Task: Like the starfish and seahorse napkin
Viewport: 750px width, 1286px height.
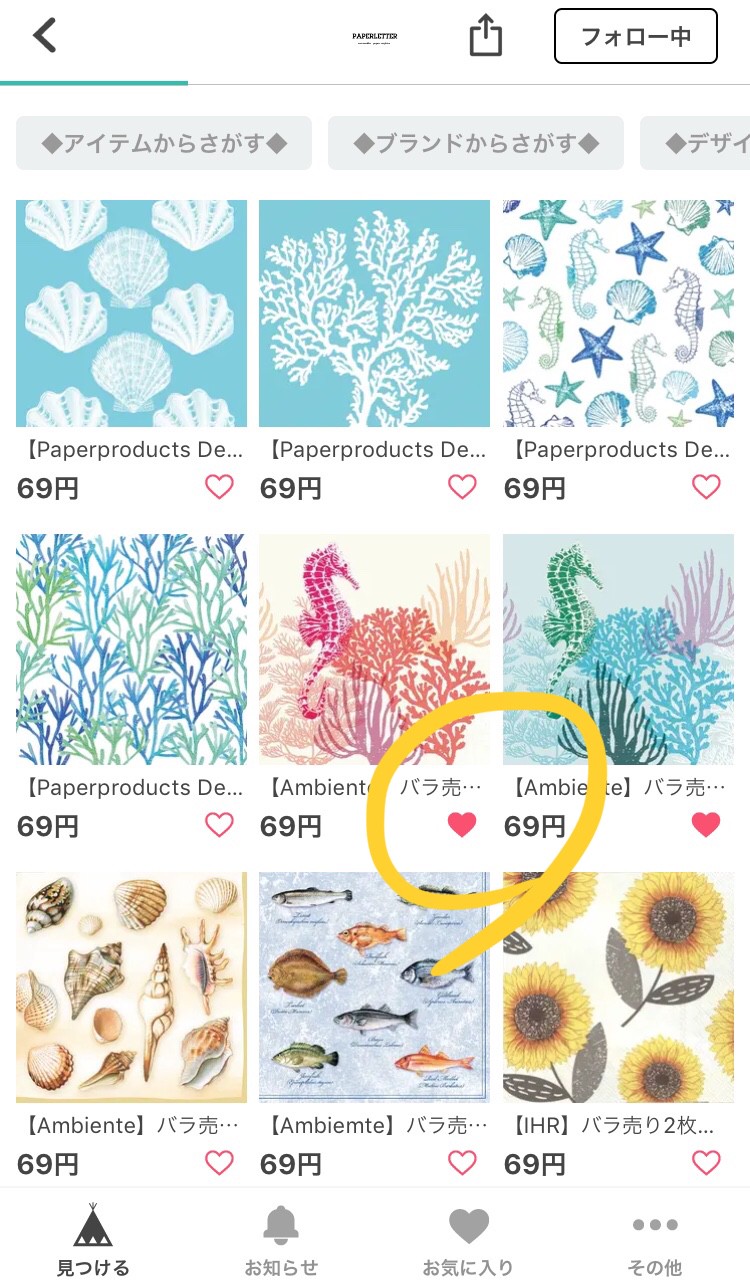Action: point(706,487)
